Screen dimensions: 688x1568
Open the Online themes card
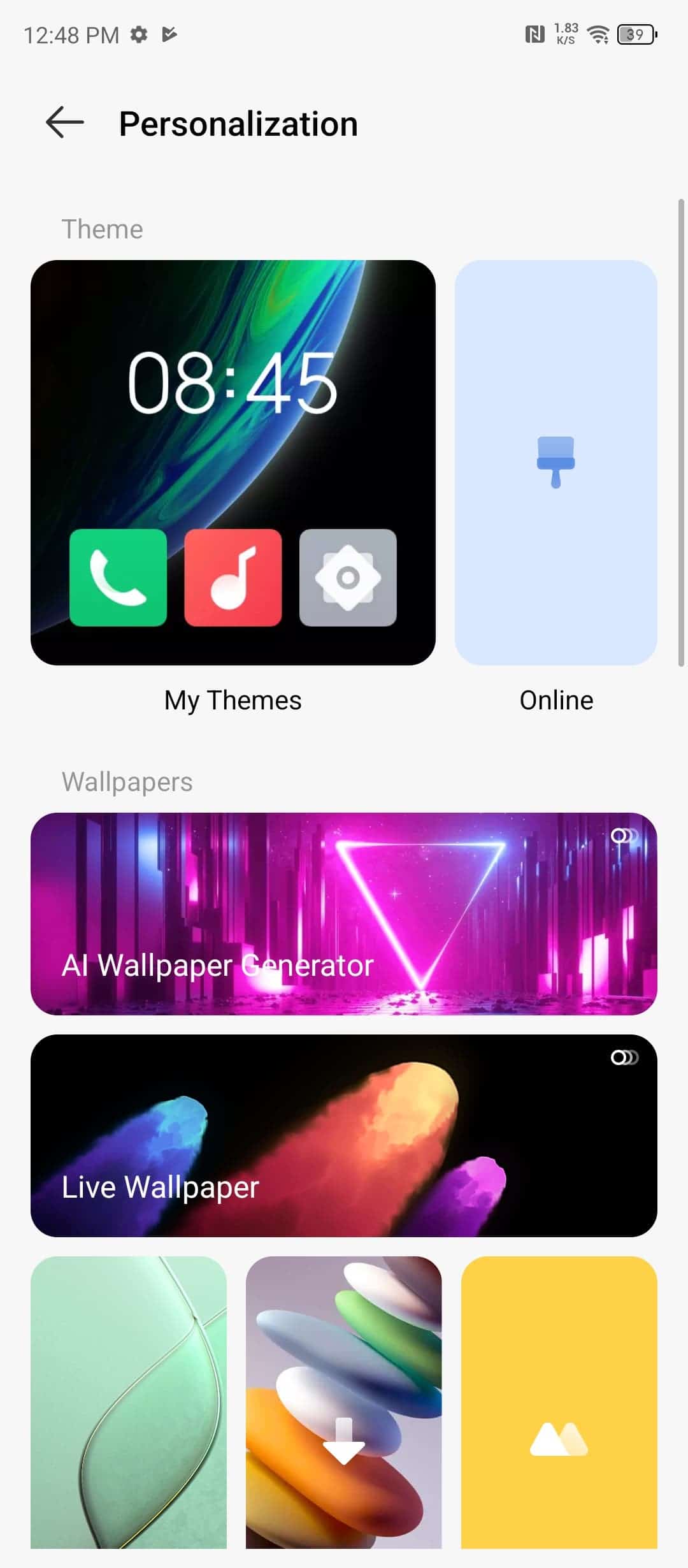point(556,463)
